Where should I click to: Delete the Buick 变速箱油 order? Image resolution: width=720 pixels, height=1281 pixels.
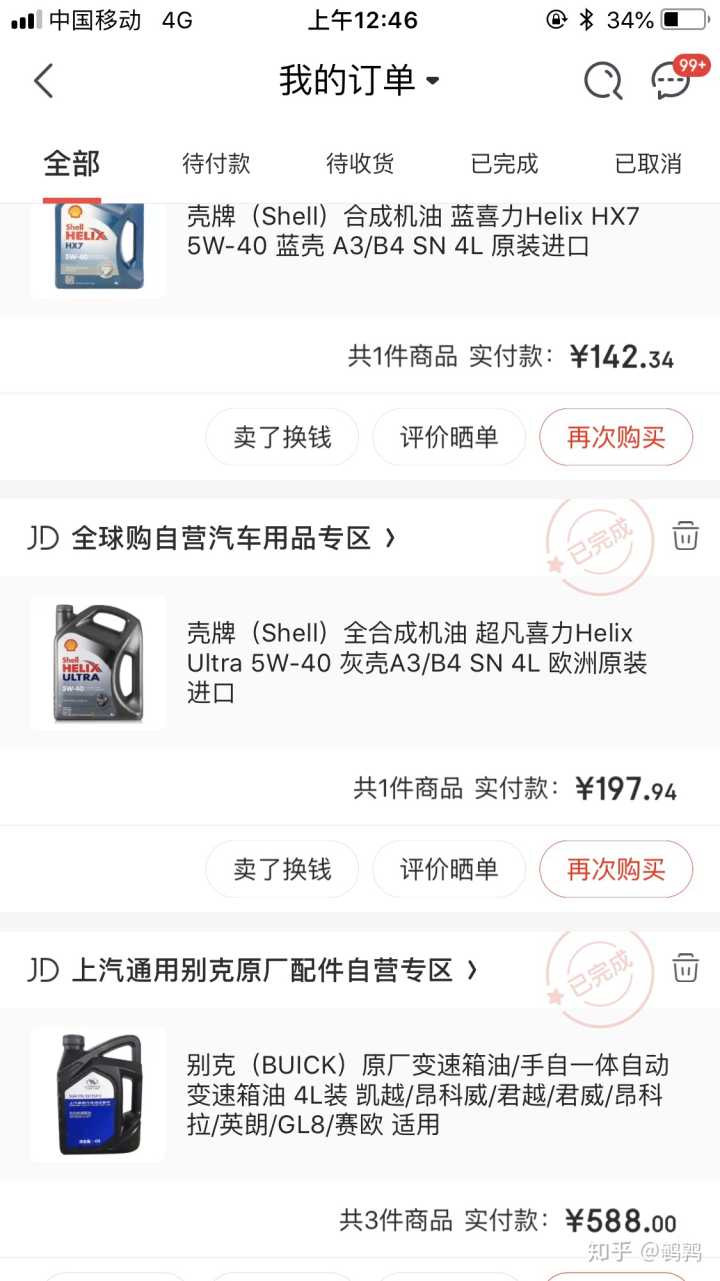click(x=685, y=967)
